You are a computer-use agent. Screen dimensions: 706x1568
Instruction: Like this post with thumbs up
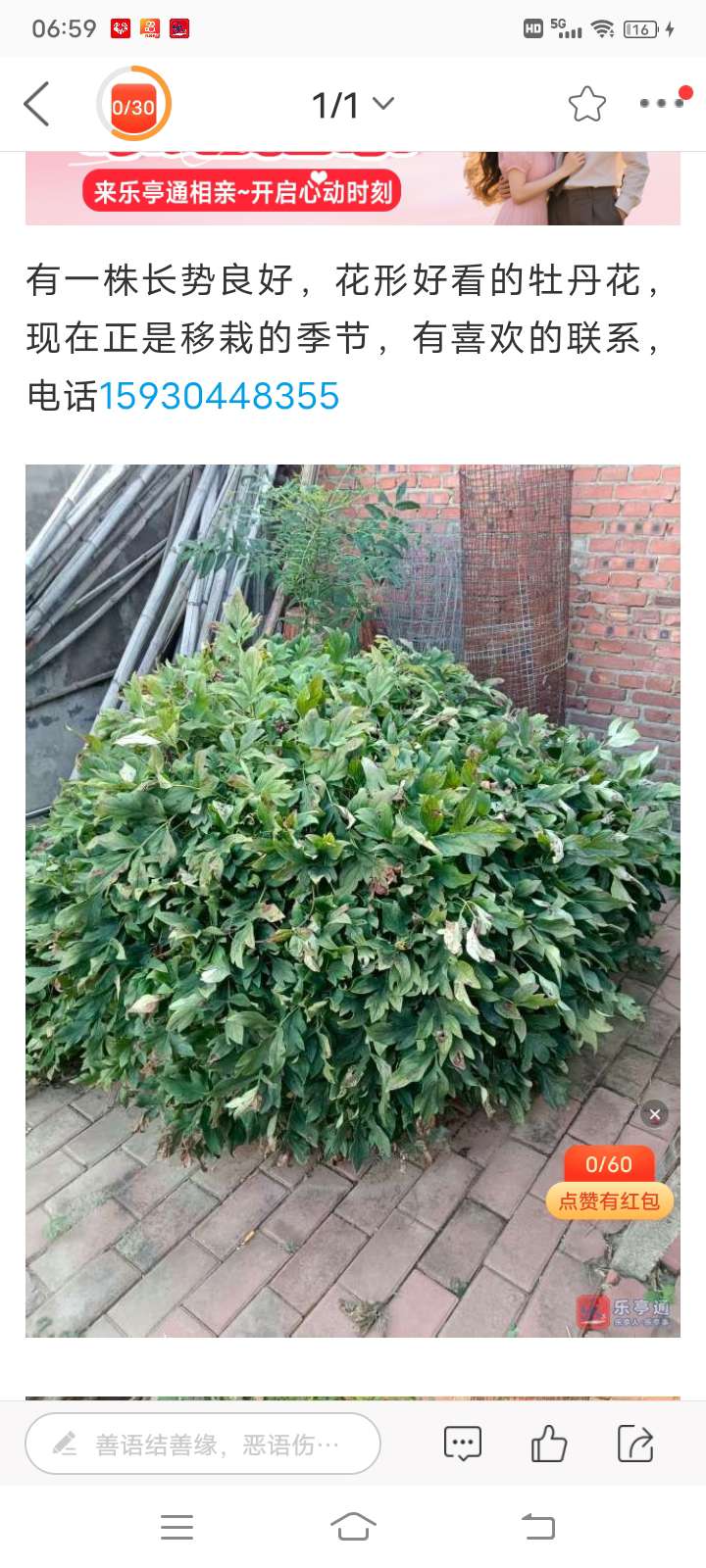[548, 1444]
